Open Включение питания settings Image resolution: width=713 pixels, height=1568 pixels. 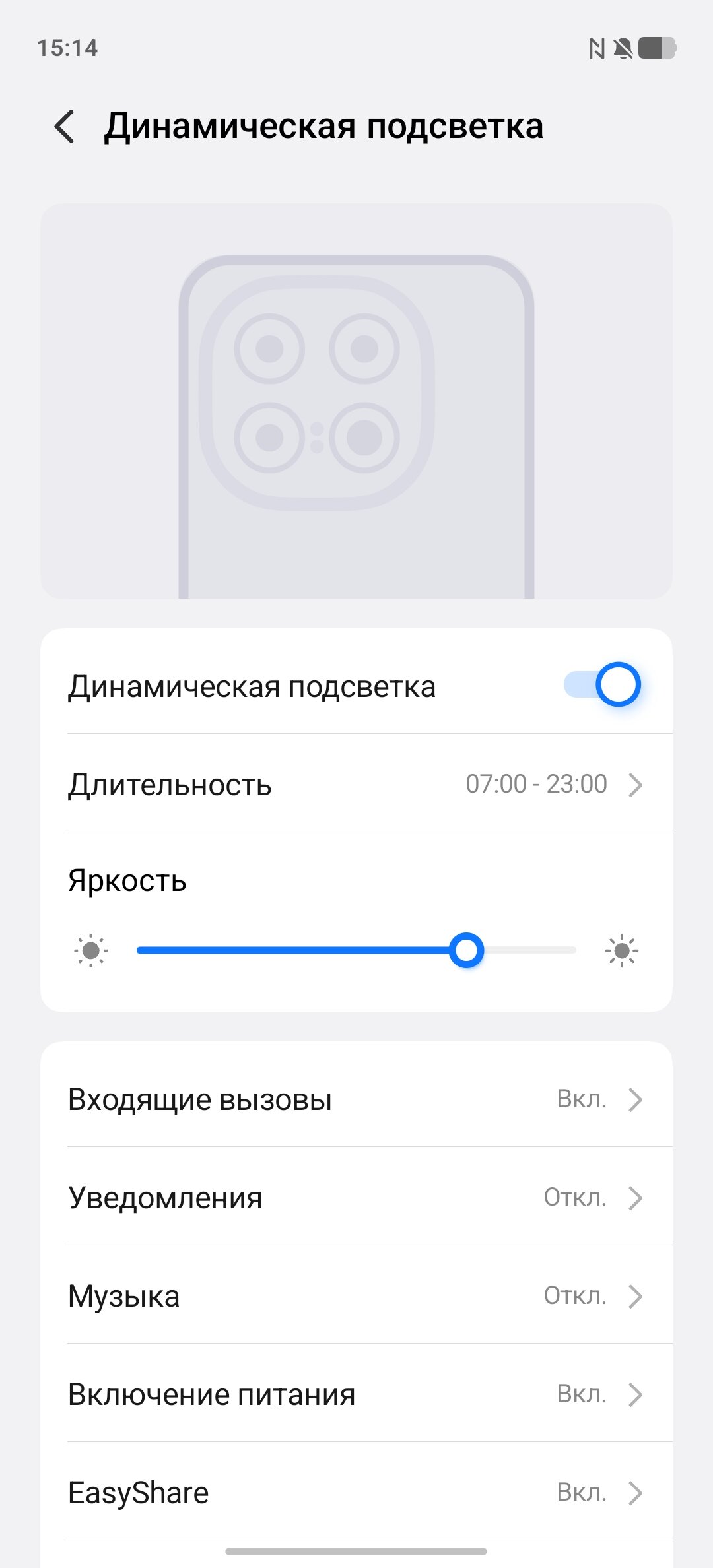(x=356, y=1394)
